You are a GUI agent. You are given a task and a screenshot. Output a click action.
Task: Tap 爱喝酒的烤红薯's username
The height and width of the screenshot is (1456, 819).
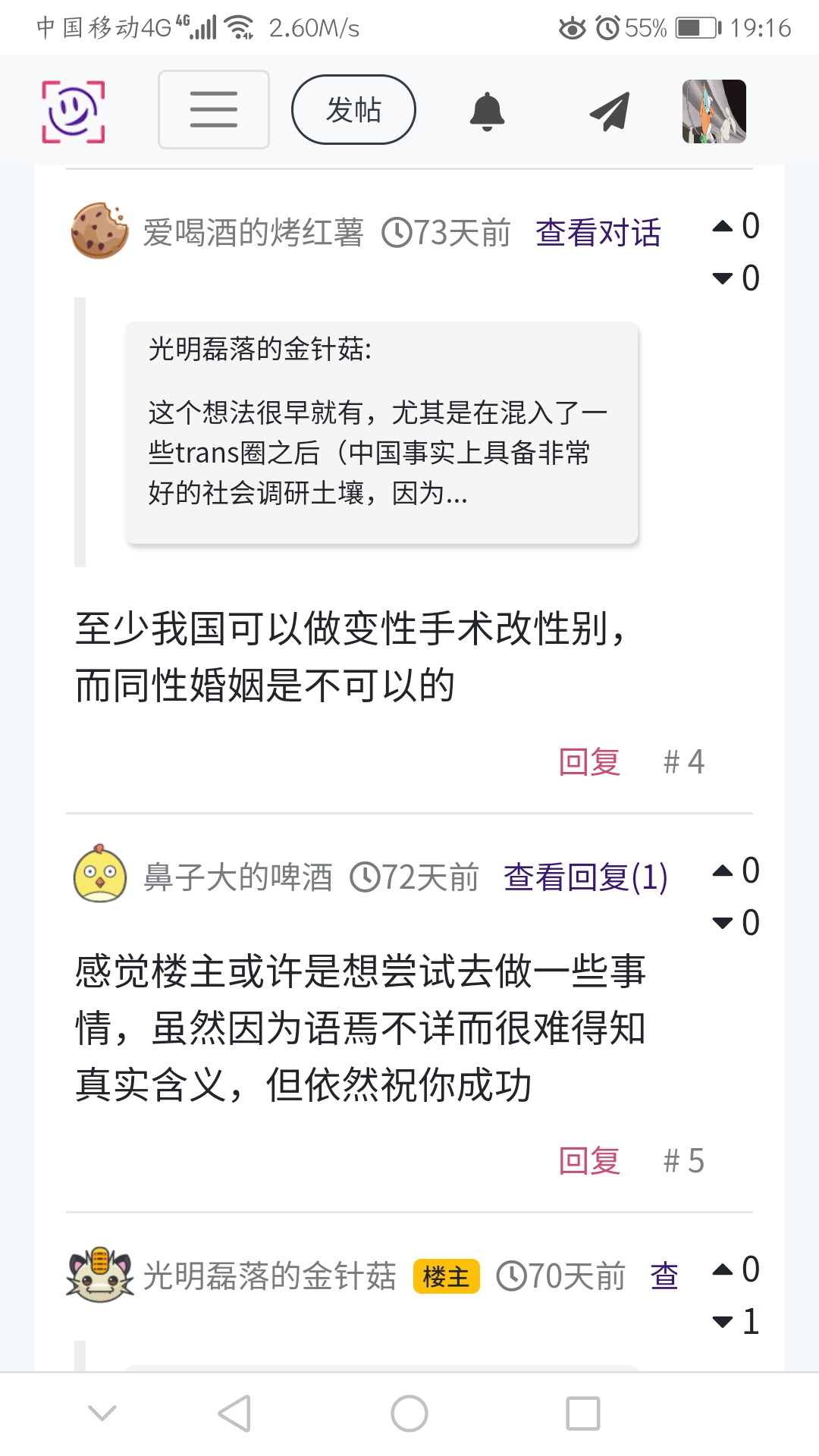pos(253,233)
